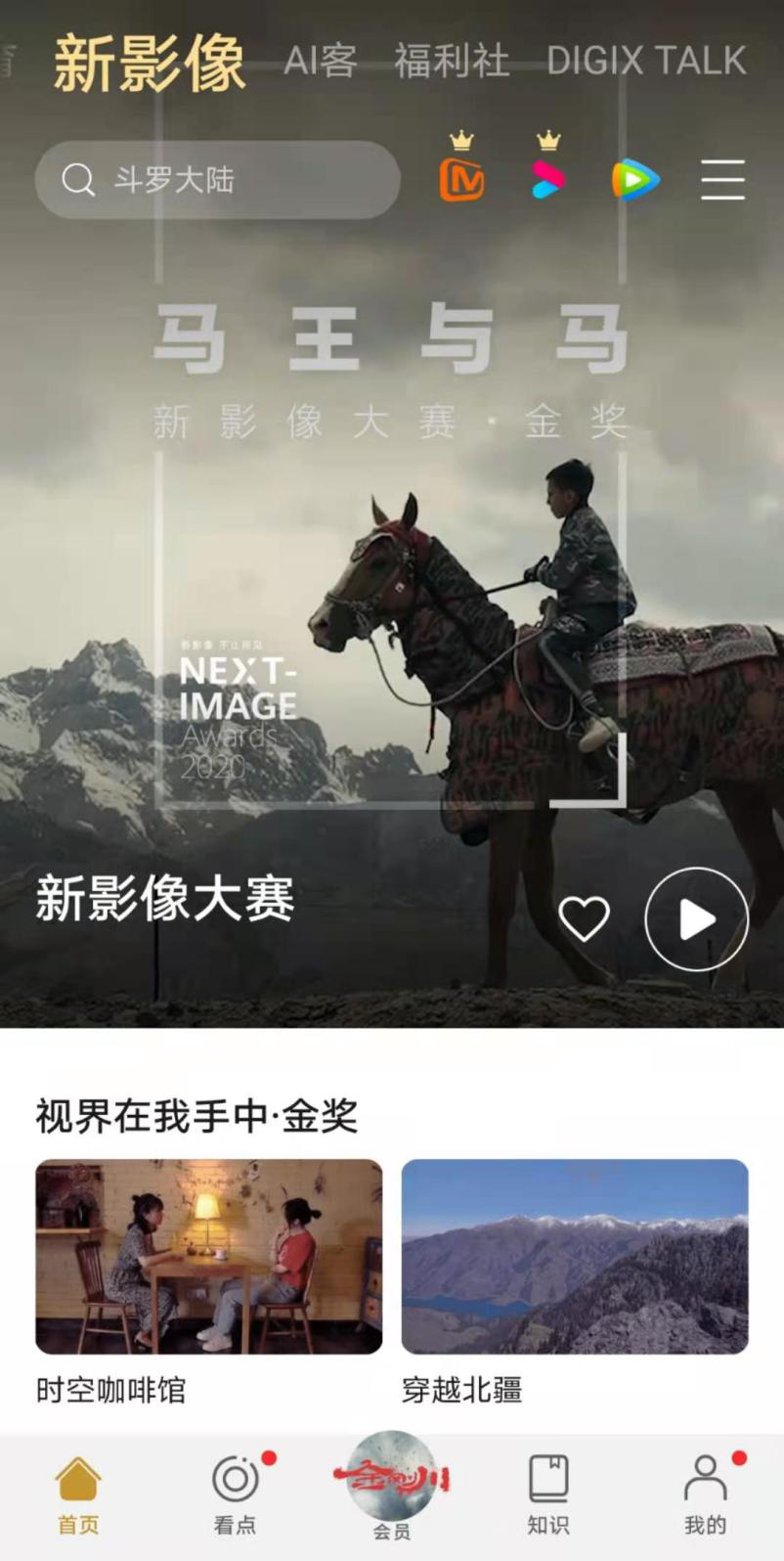Play the 新影像大赛 featured video
Viewport: 784px width, 1561px height.
(x=696, y=918)
